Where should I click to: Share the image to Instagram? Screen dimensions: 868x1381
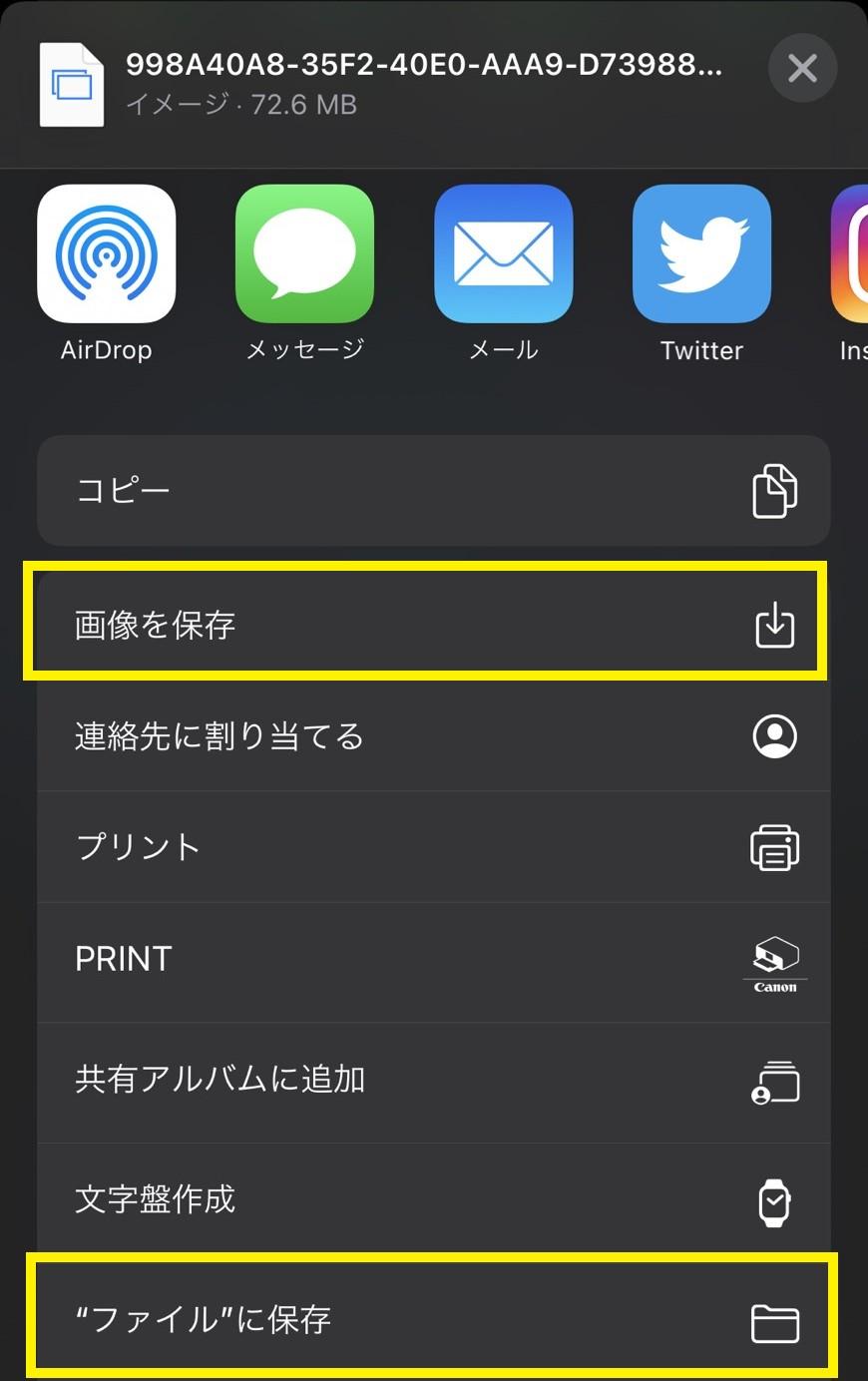850,254
